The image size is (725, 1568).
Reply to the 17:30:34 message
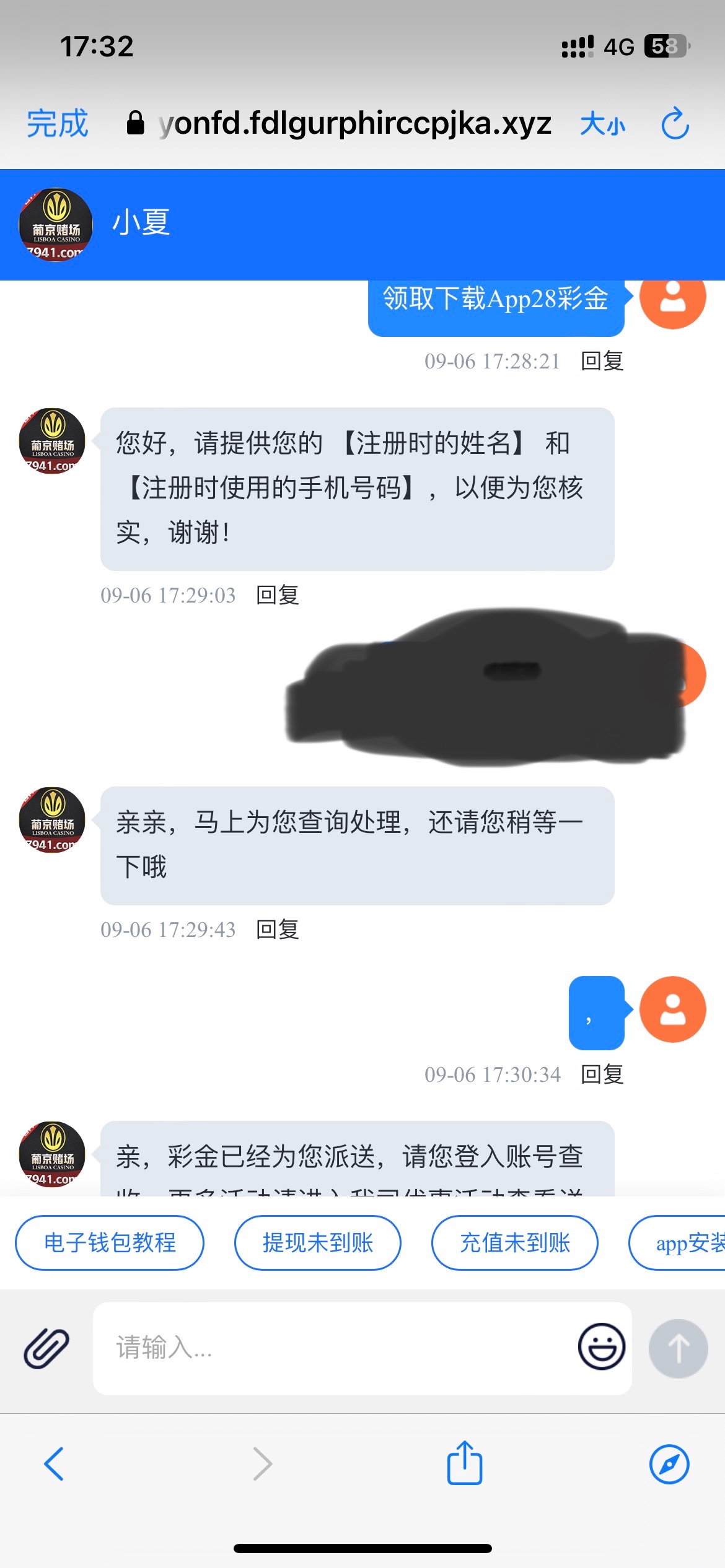(602, 1074)
